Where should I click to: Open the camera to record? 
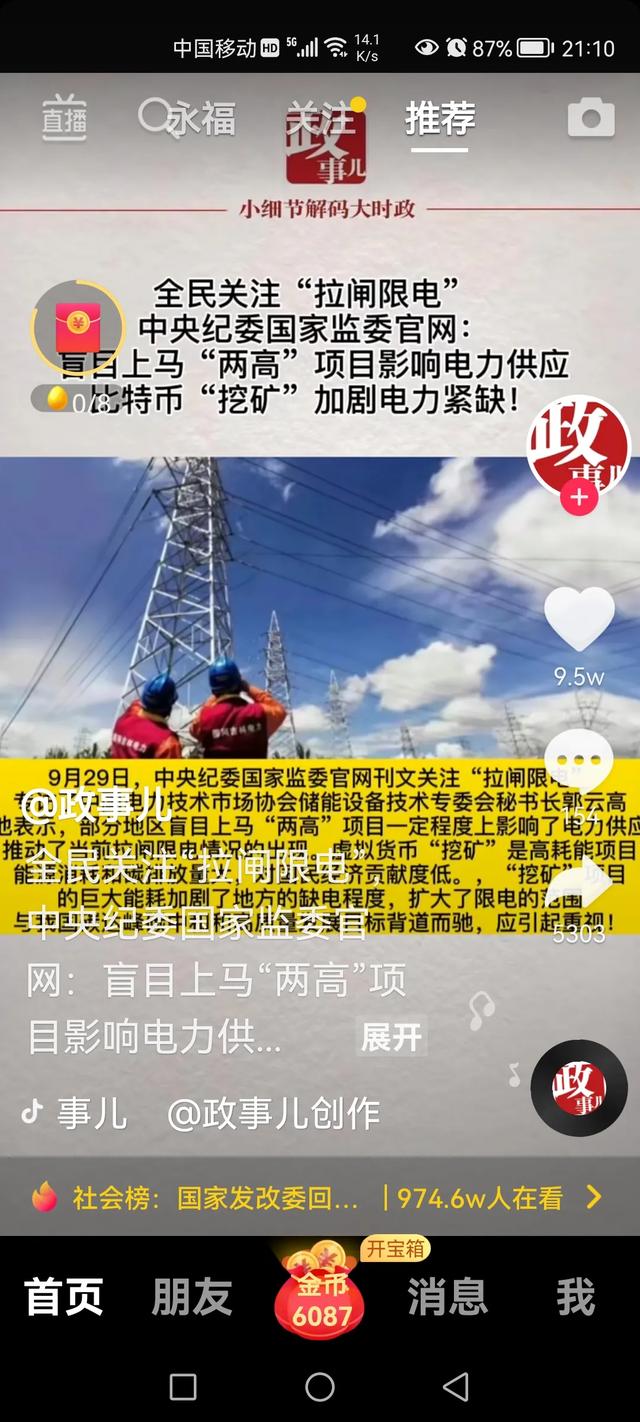591,118
